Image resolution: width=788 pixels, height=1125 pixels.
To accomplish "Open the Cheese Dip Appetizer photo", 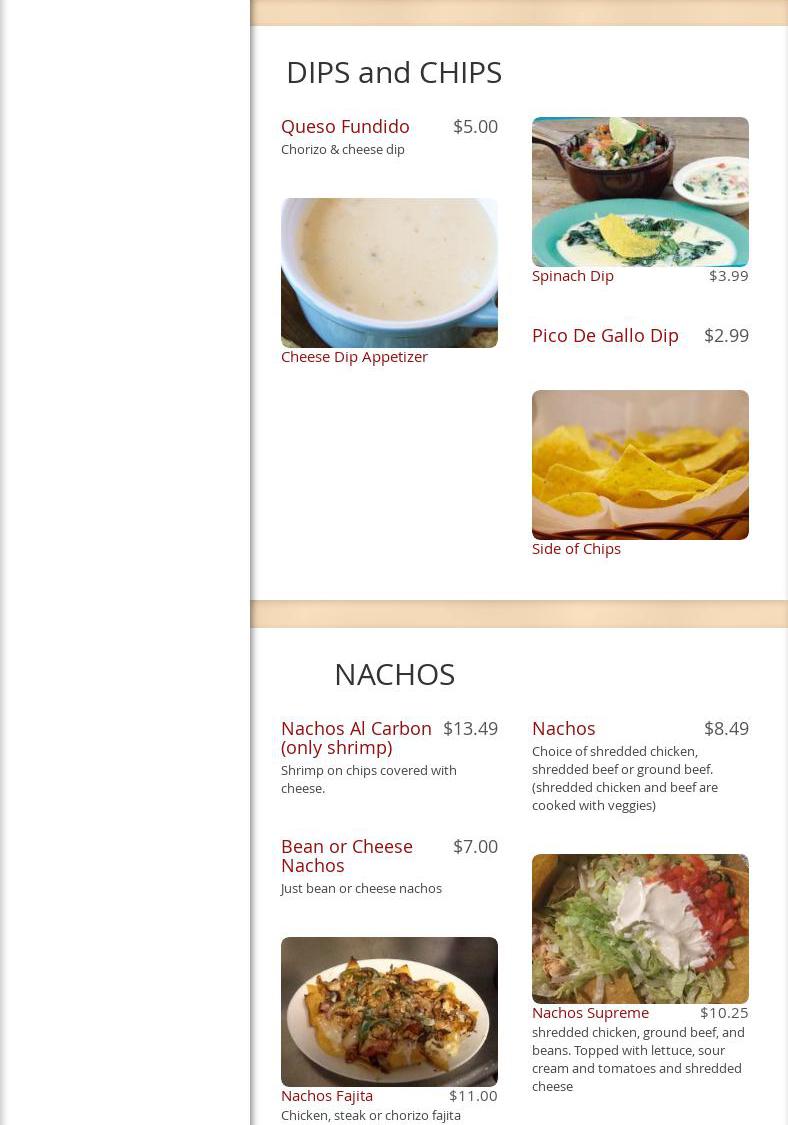I will 389,273.
